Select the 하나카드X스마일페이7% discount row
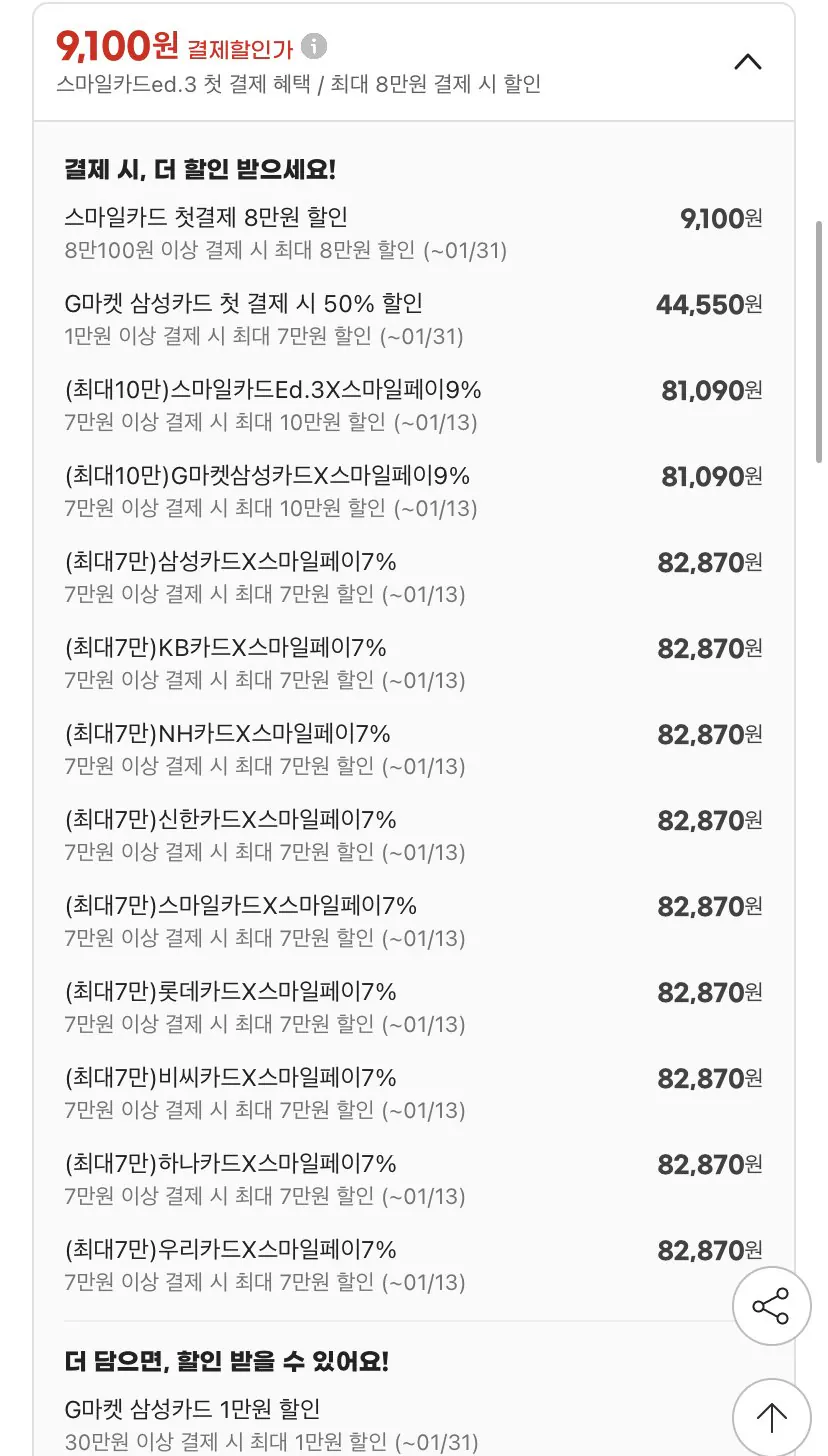Viewport: 828px width, 1456px height. pos(400,1178)
